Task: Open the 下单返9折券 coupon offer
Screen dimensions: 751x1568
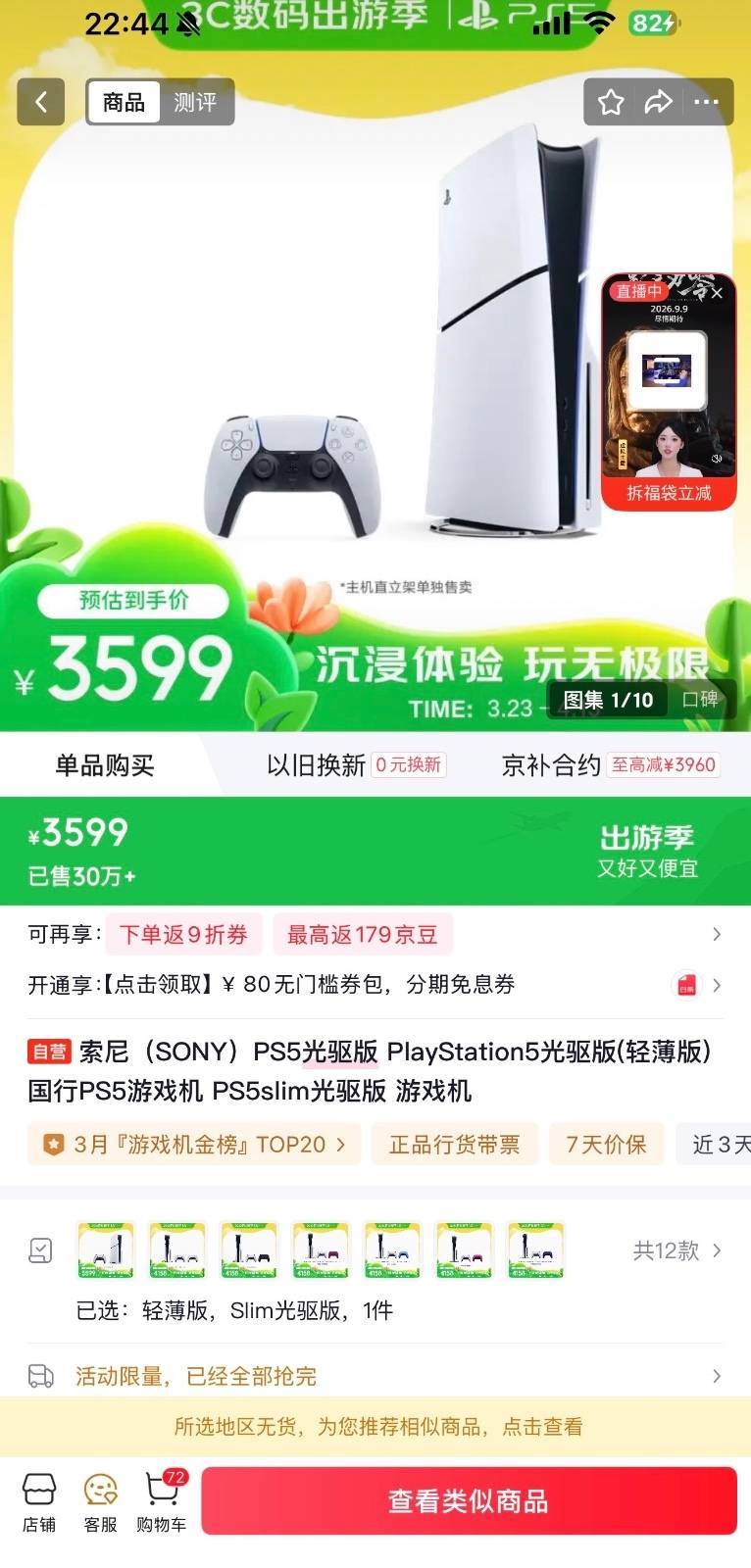Action: tap(183, 935)
